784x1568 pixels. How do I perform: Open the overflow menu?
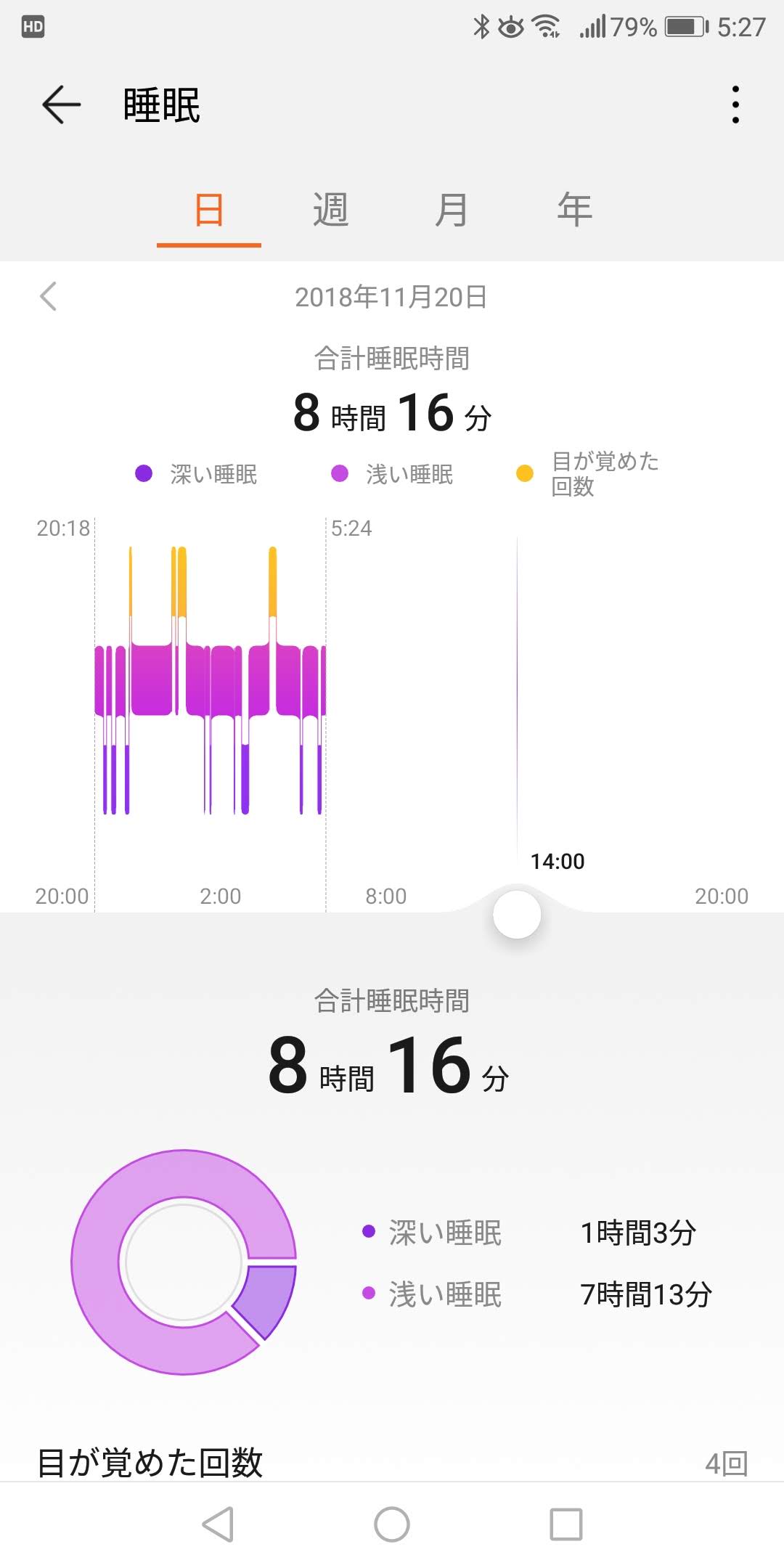pyautogui.click(x=735, y=105)
